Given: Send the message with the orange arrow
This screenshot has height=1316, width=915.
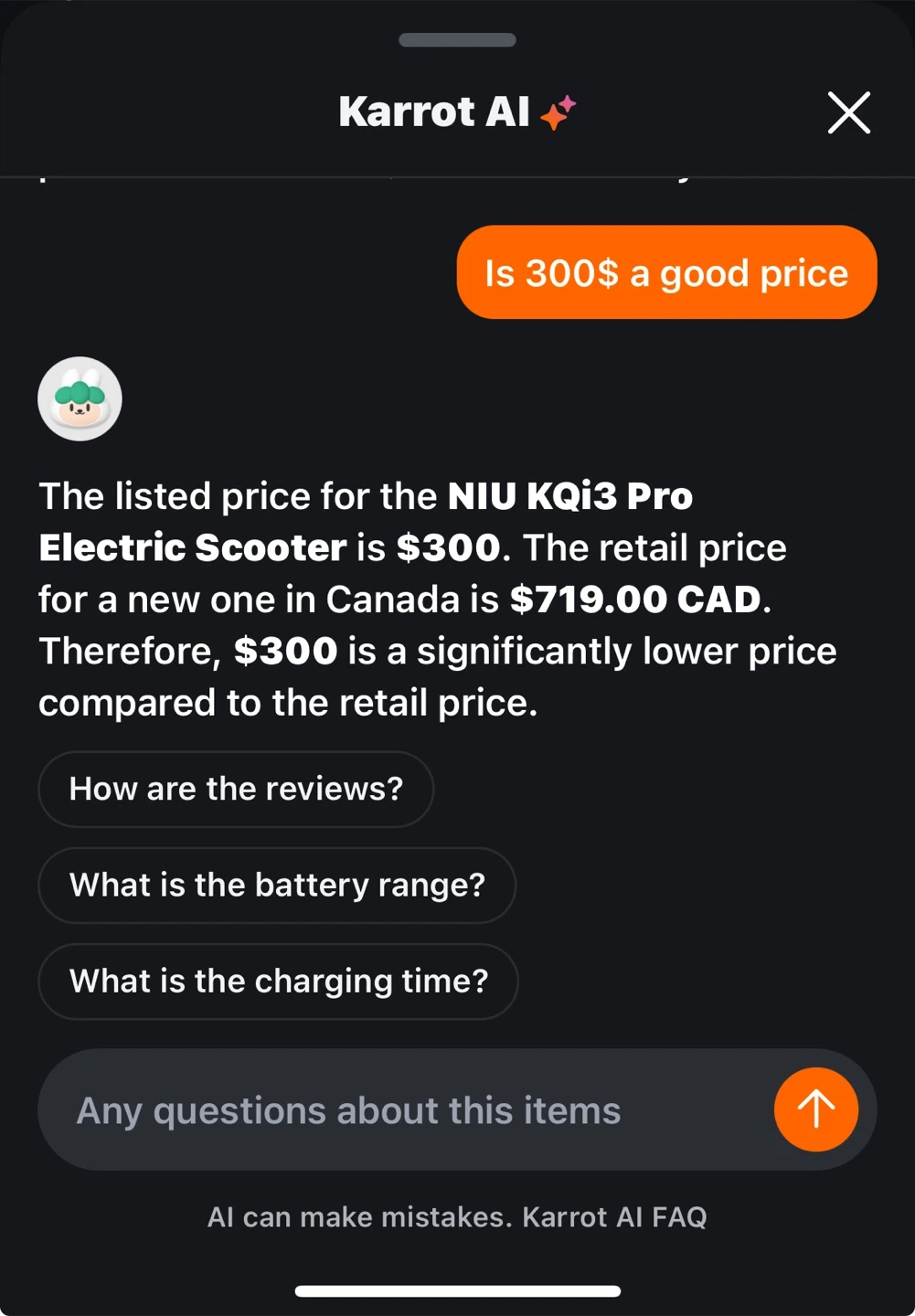Looking at the screenshot, I should coord(815,1109).
